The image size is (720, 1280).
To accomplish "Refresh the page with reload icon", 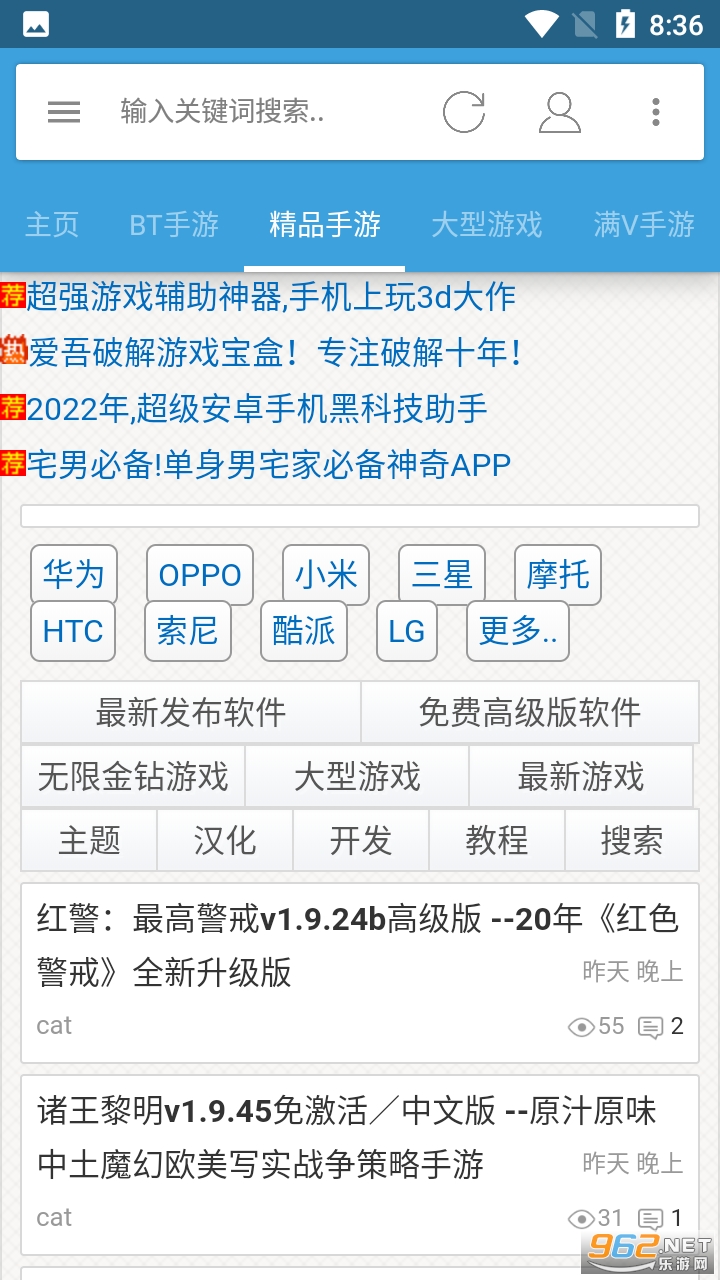I will click(x=464, y=111).
